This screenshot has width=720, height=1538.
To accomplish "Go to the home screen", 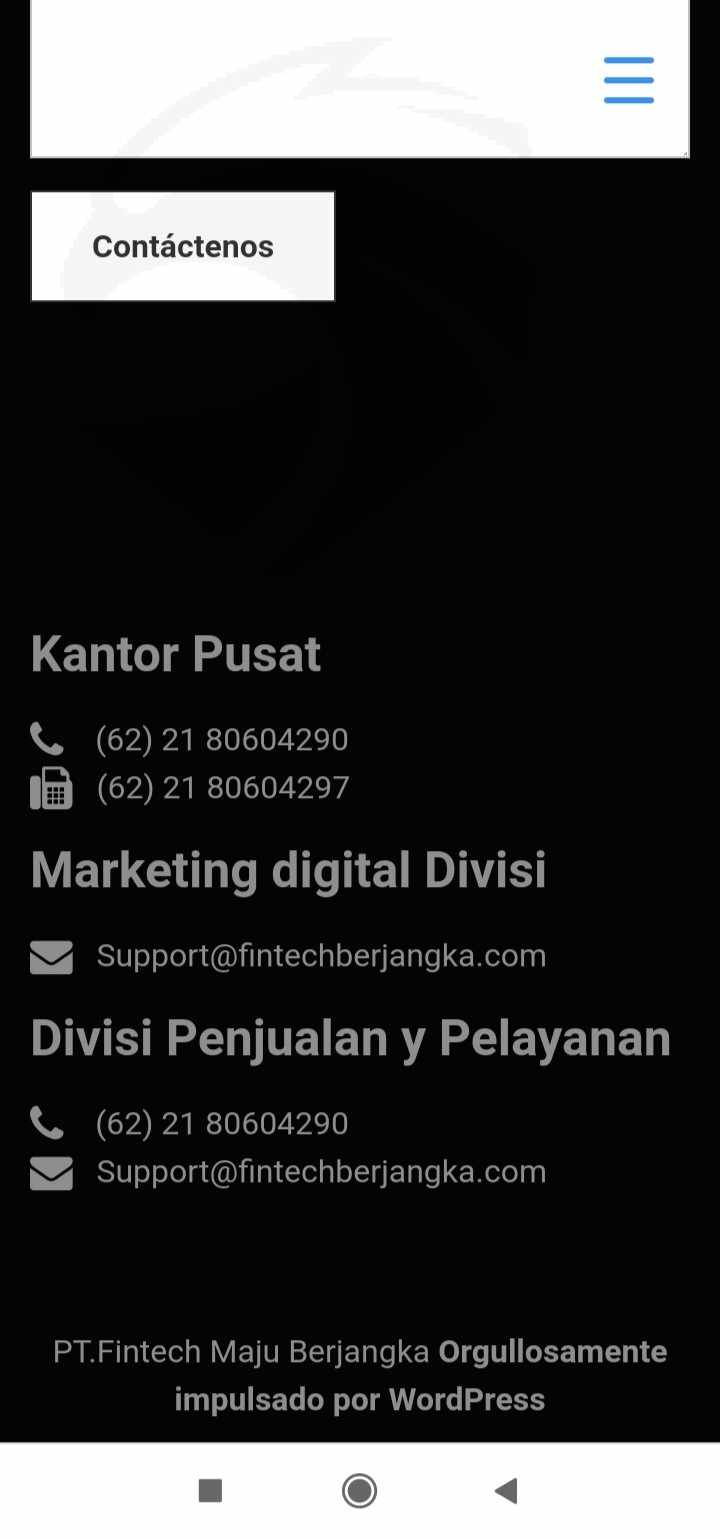I will pyautogui.click(x=359, y=1491).
